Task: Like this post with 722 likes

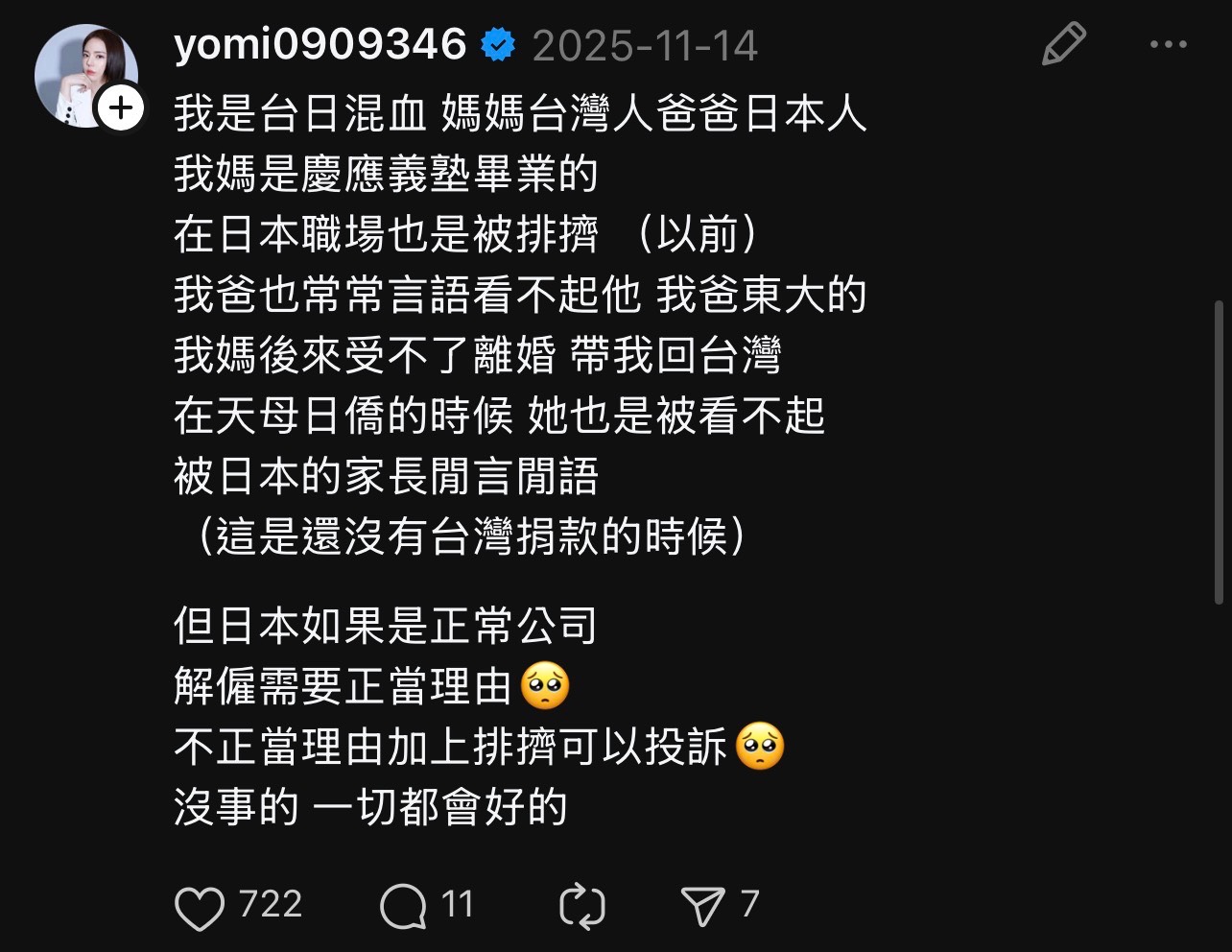Action: pos(200,906)
